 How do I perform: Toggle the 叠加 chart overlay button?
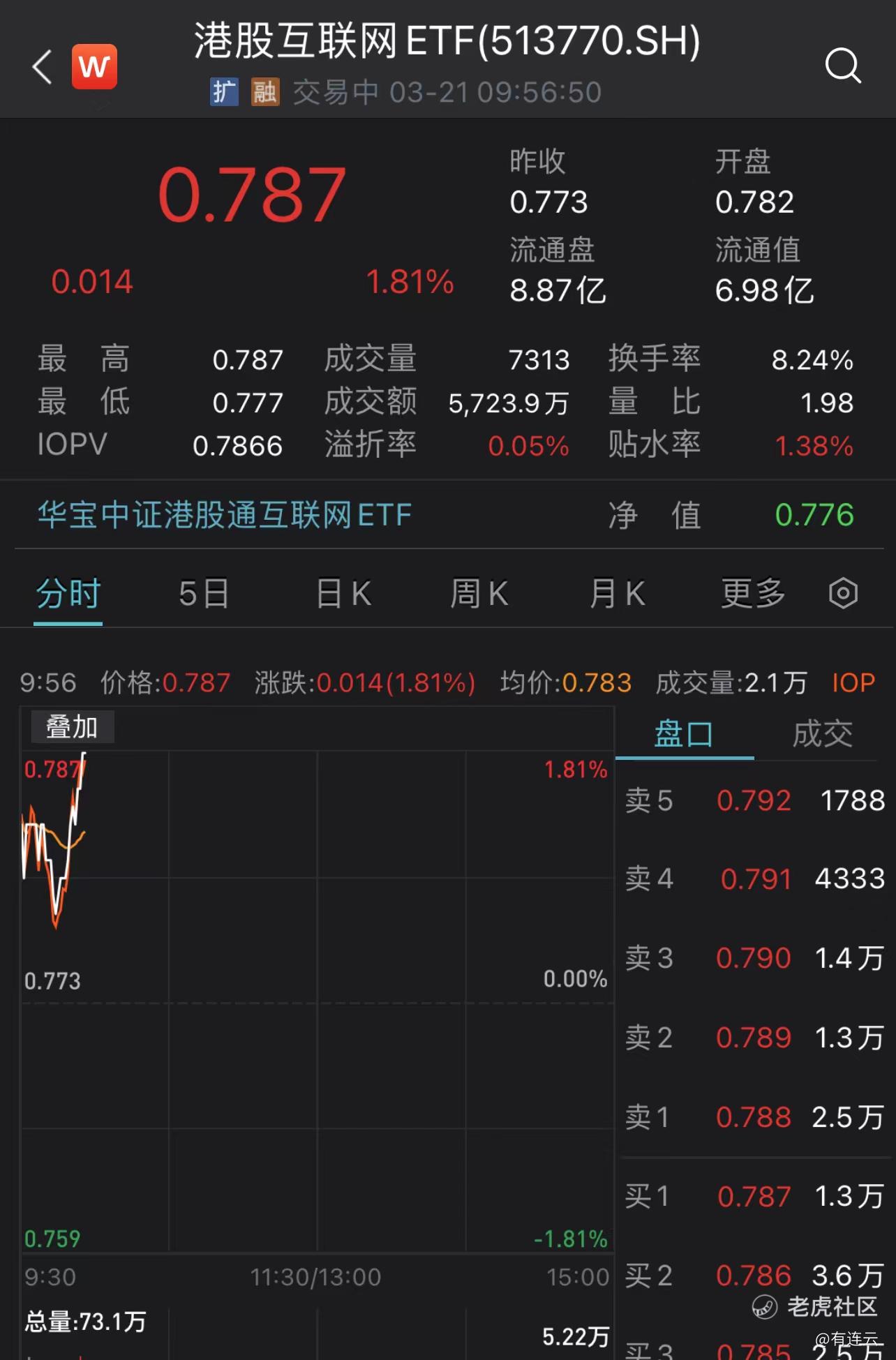(71, 726)
